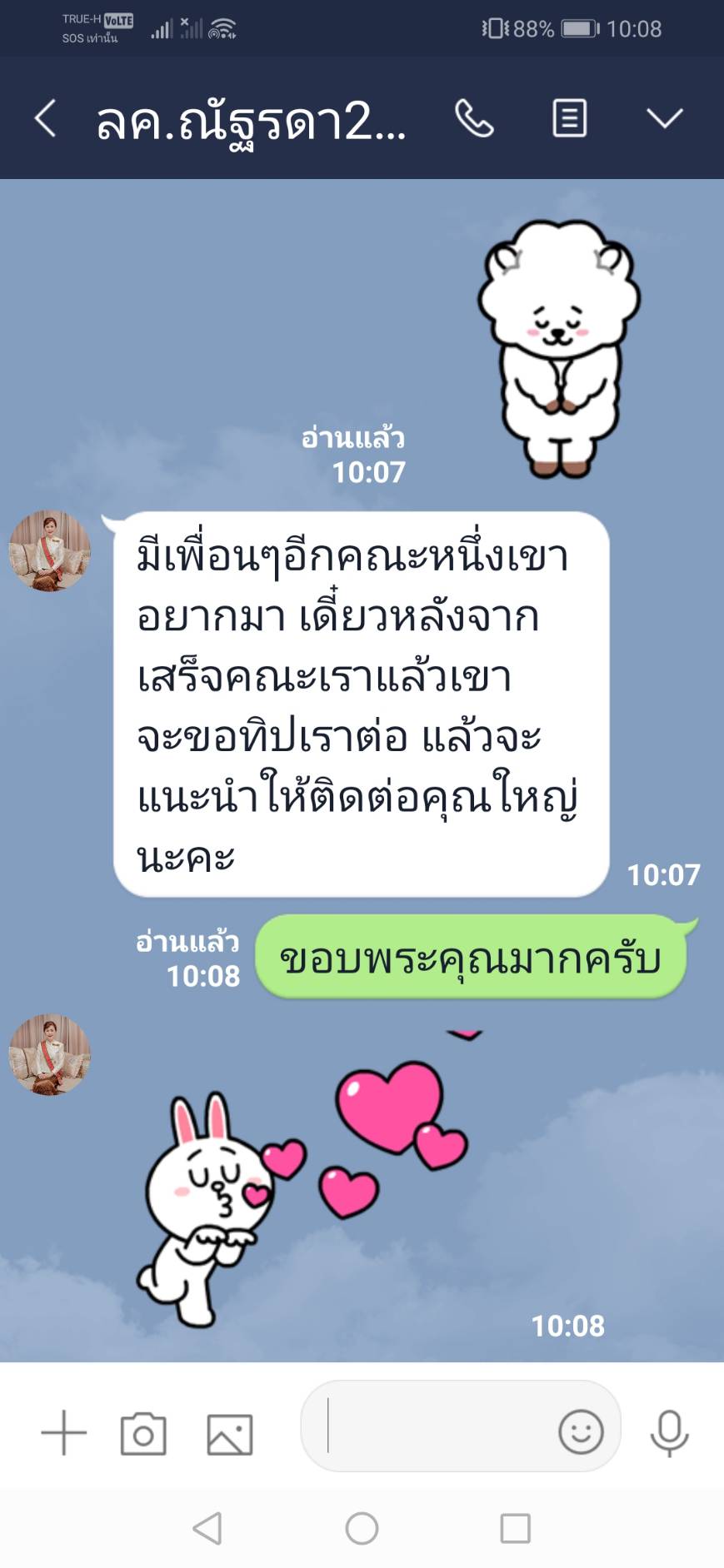
Task: Go back from the chat
Action: [46, 118]
